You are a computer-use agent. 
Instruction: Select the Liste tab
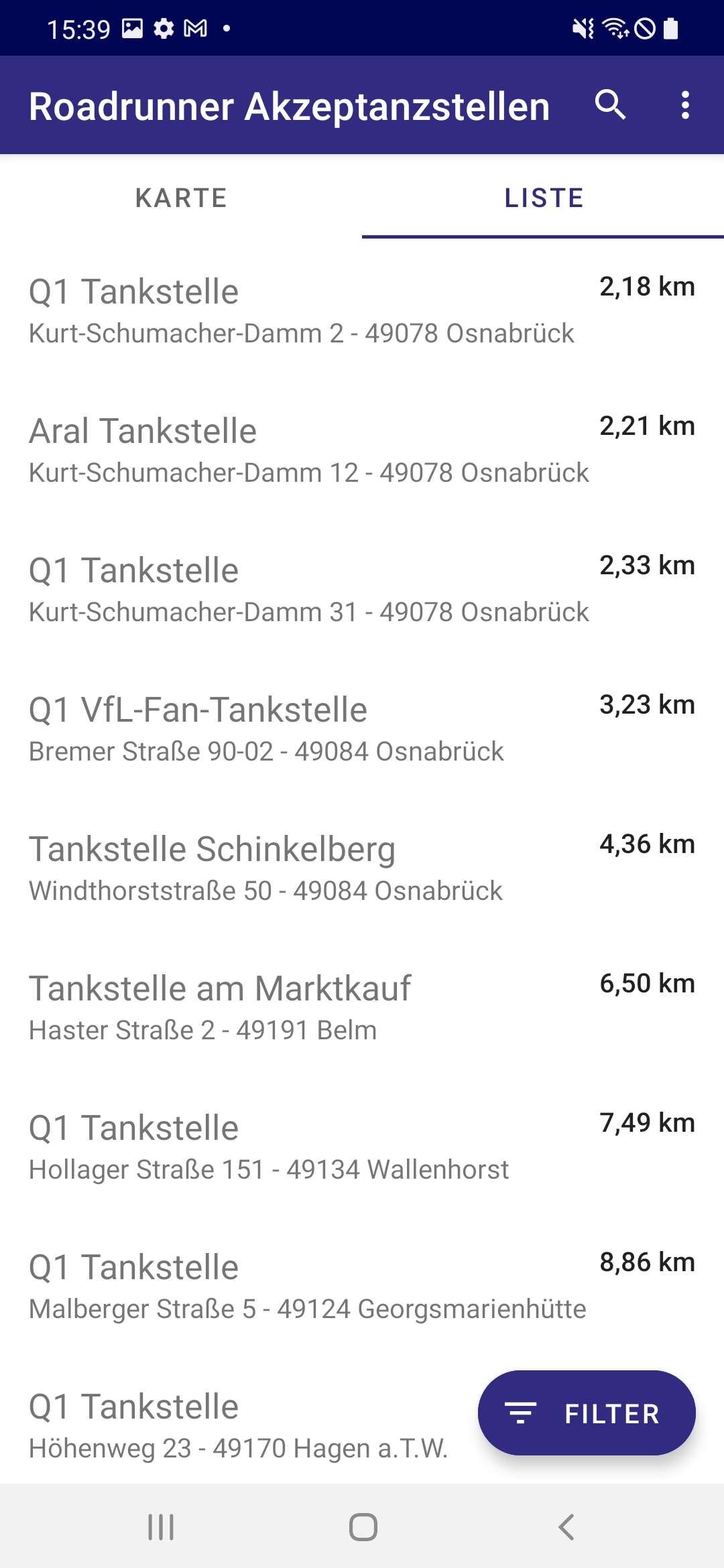tap(543, 198)
